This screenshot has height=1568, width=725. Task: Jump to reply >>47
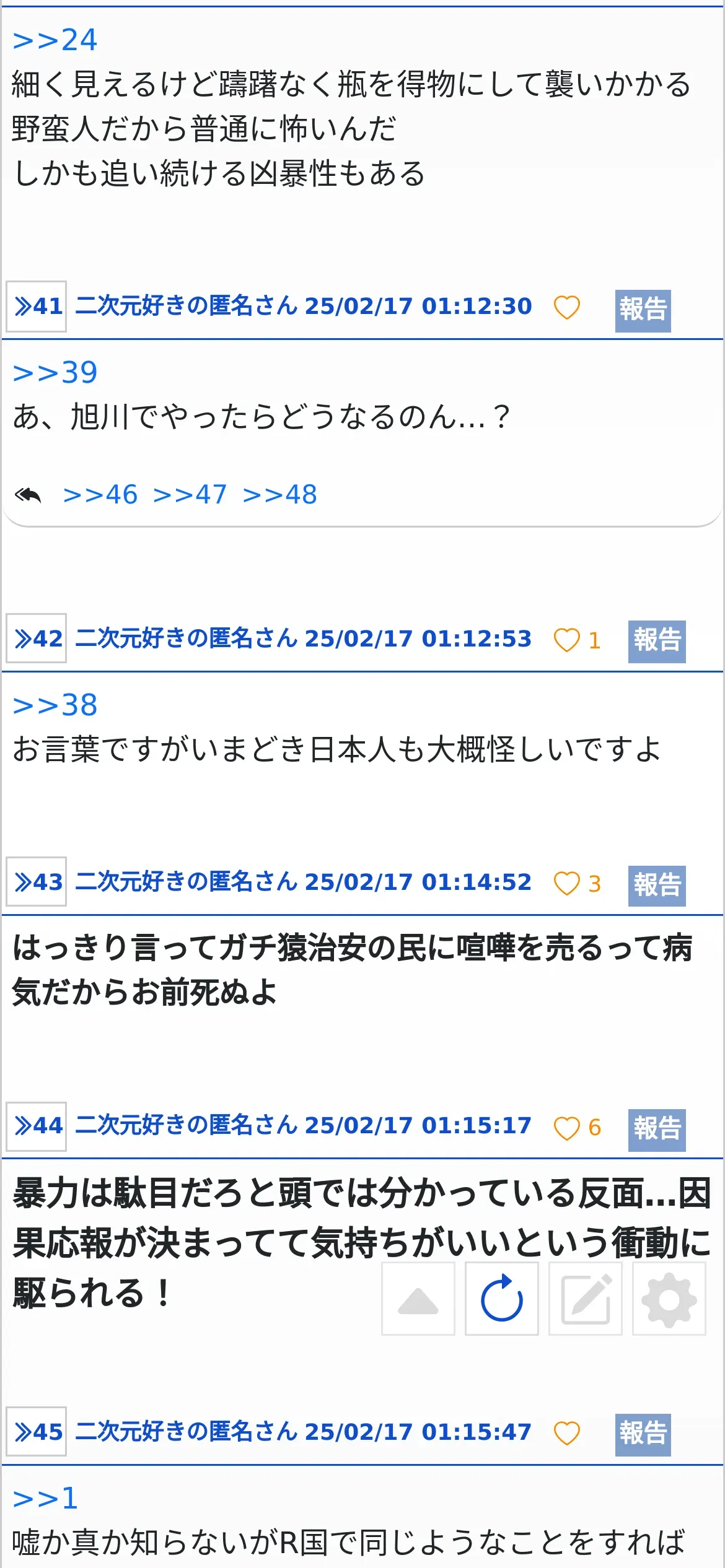click(190, 495)
